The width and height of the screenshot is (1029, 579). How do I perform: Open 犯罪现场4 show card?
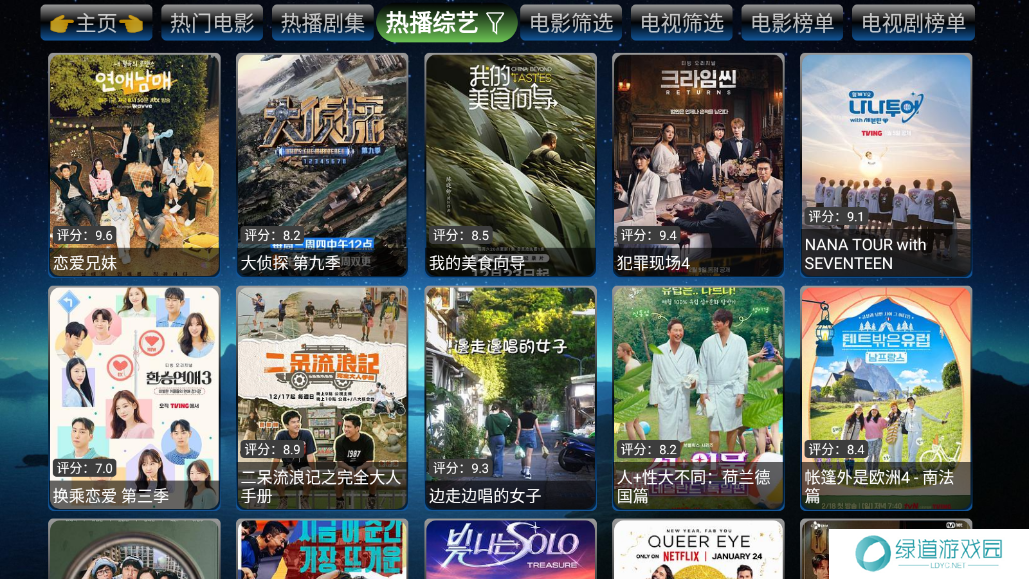(698, 165)
